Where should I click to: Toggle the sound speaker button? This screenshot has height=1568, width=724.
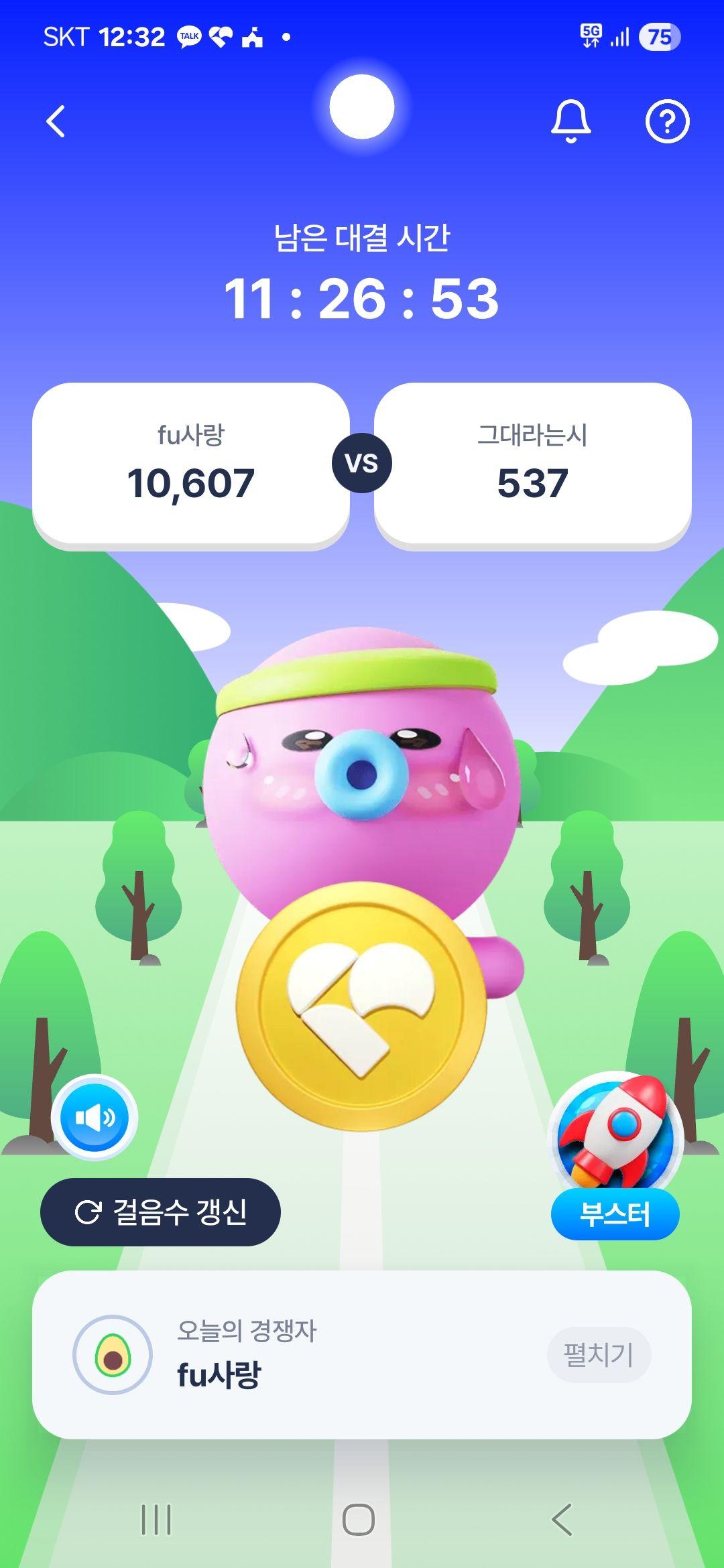coord(95,1118)
